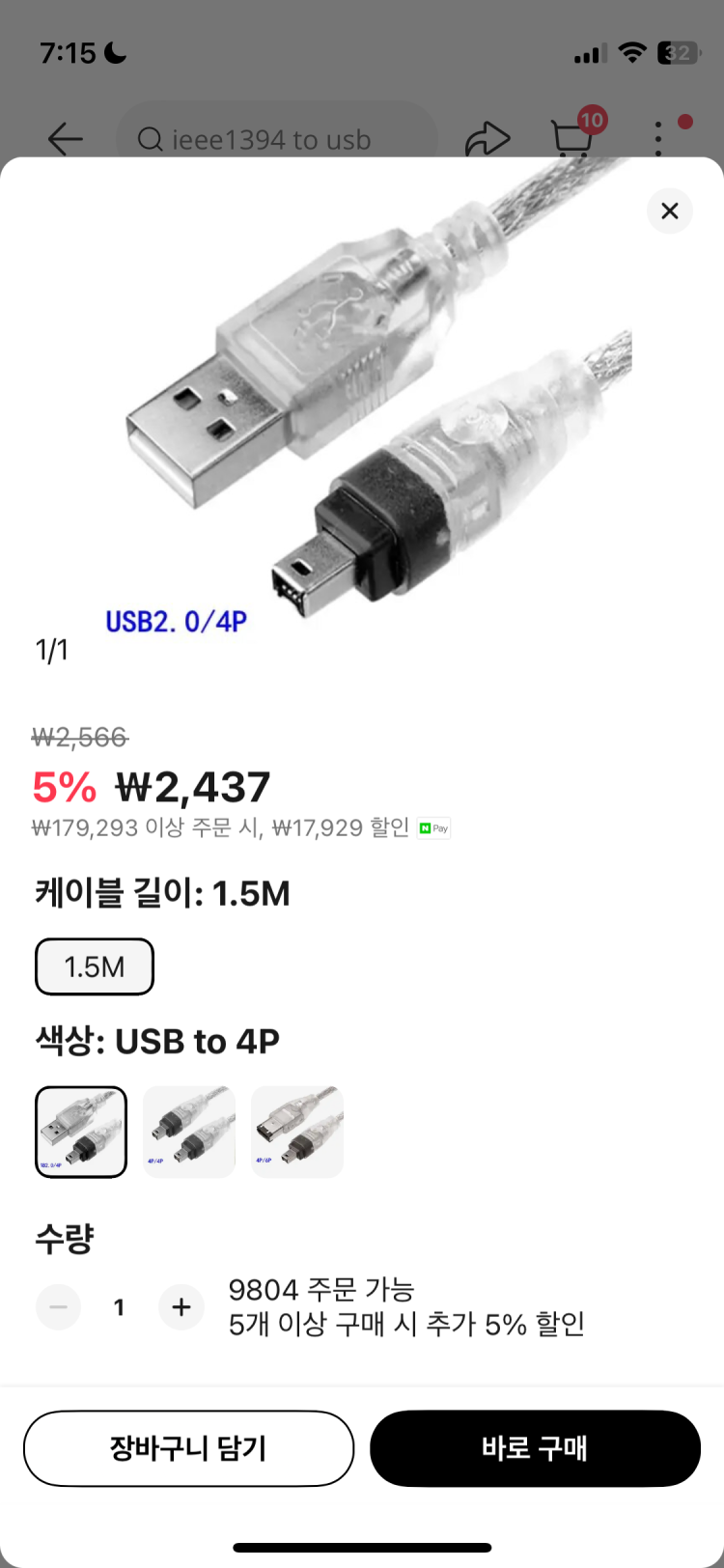Open the 케이블 길이 options section
Viewport: 724px width, 1568px height.
click(x=160, y=894)
